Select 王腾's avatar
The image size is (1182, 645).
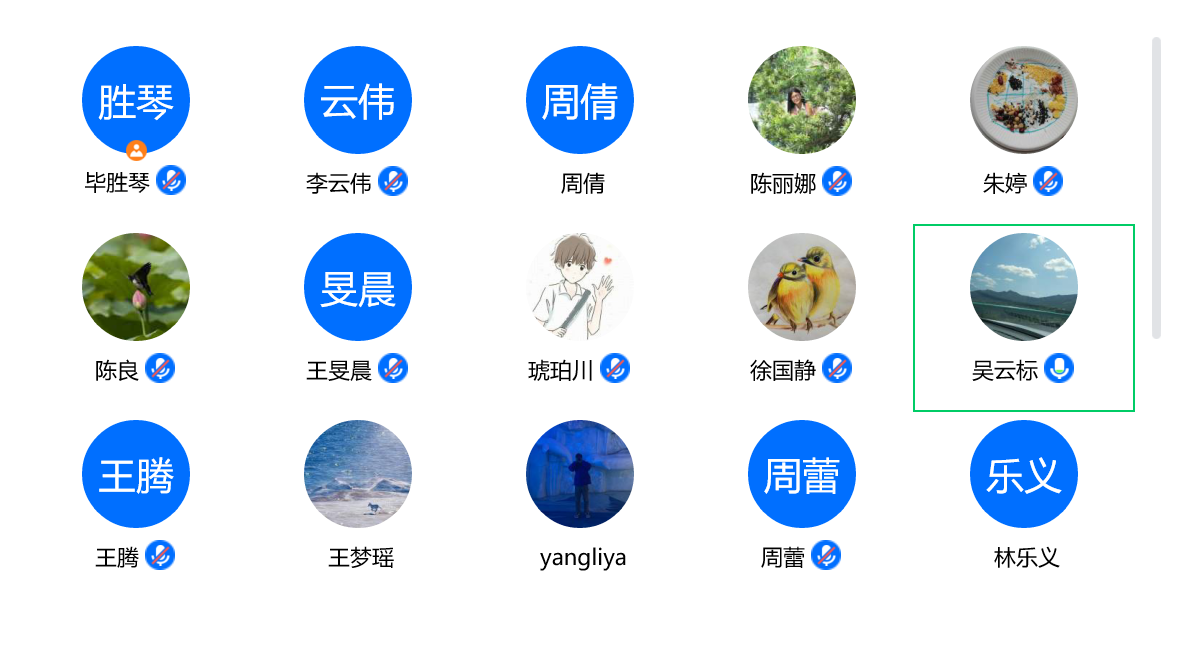click(x=136, y=474)
